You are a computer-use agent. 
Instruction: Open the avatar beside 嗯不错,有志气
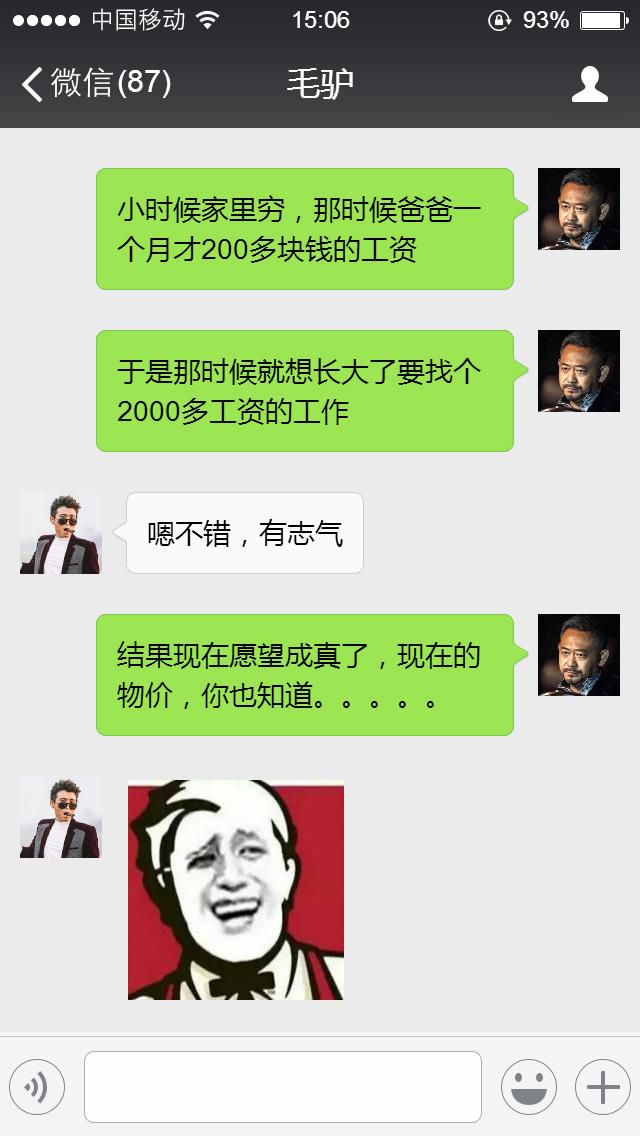(60, 533)
